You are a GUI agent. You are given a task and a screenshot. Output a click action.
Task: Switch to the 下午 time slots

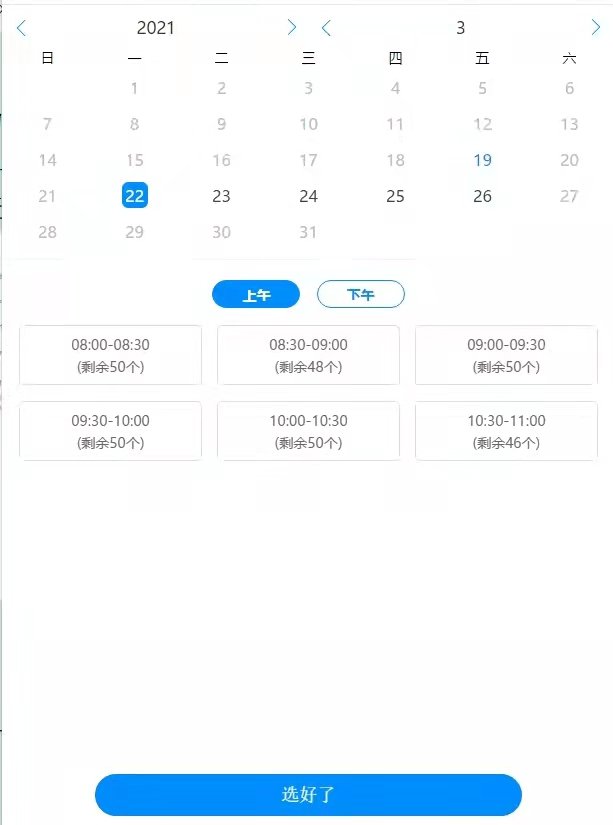pyautogui.click(x=360, y=295)
